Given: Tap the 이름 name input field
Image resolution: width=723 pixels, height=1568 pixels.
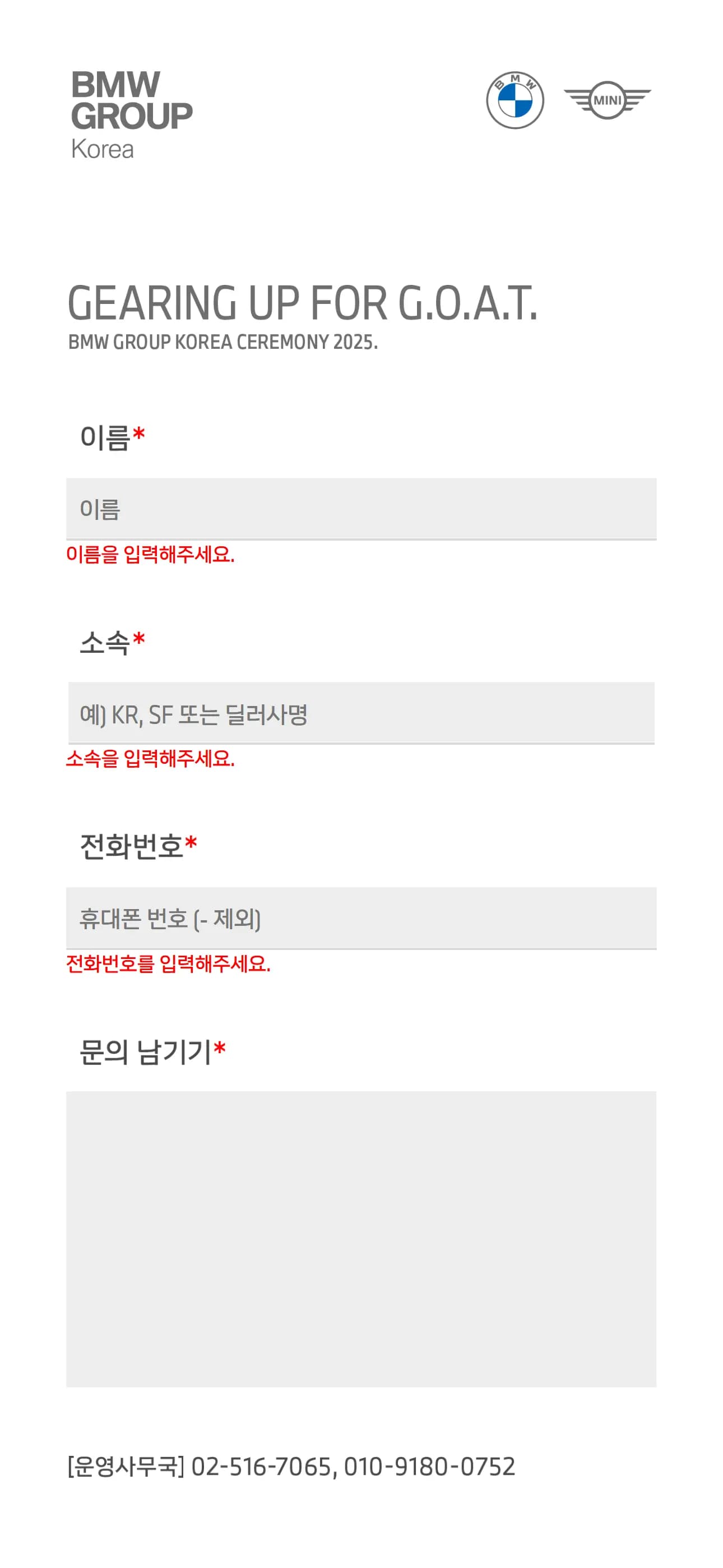Looking at the screenshot, I should tap(361, 508).
